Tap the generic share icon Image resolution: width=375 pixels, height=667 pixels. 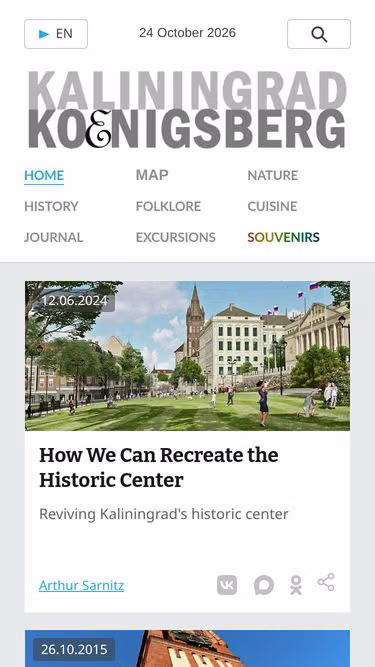click(x=326, y=582)
